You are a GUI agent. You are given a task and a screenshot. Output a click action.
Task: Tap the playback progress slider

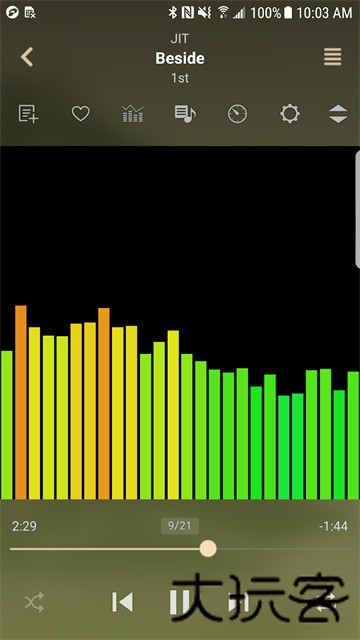(180, 549)
